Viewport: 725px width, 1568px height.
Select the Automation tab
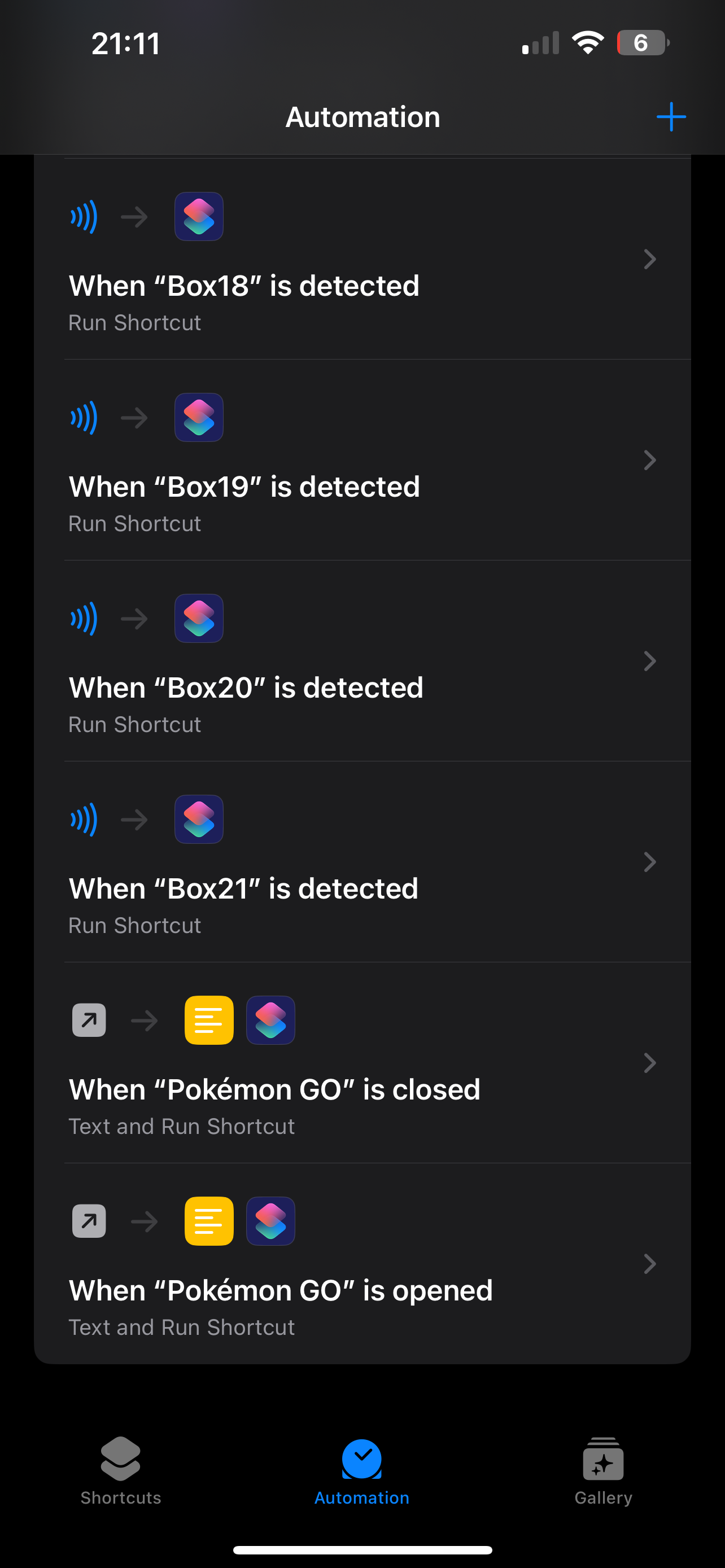click(x=361, y=1470)
